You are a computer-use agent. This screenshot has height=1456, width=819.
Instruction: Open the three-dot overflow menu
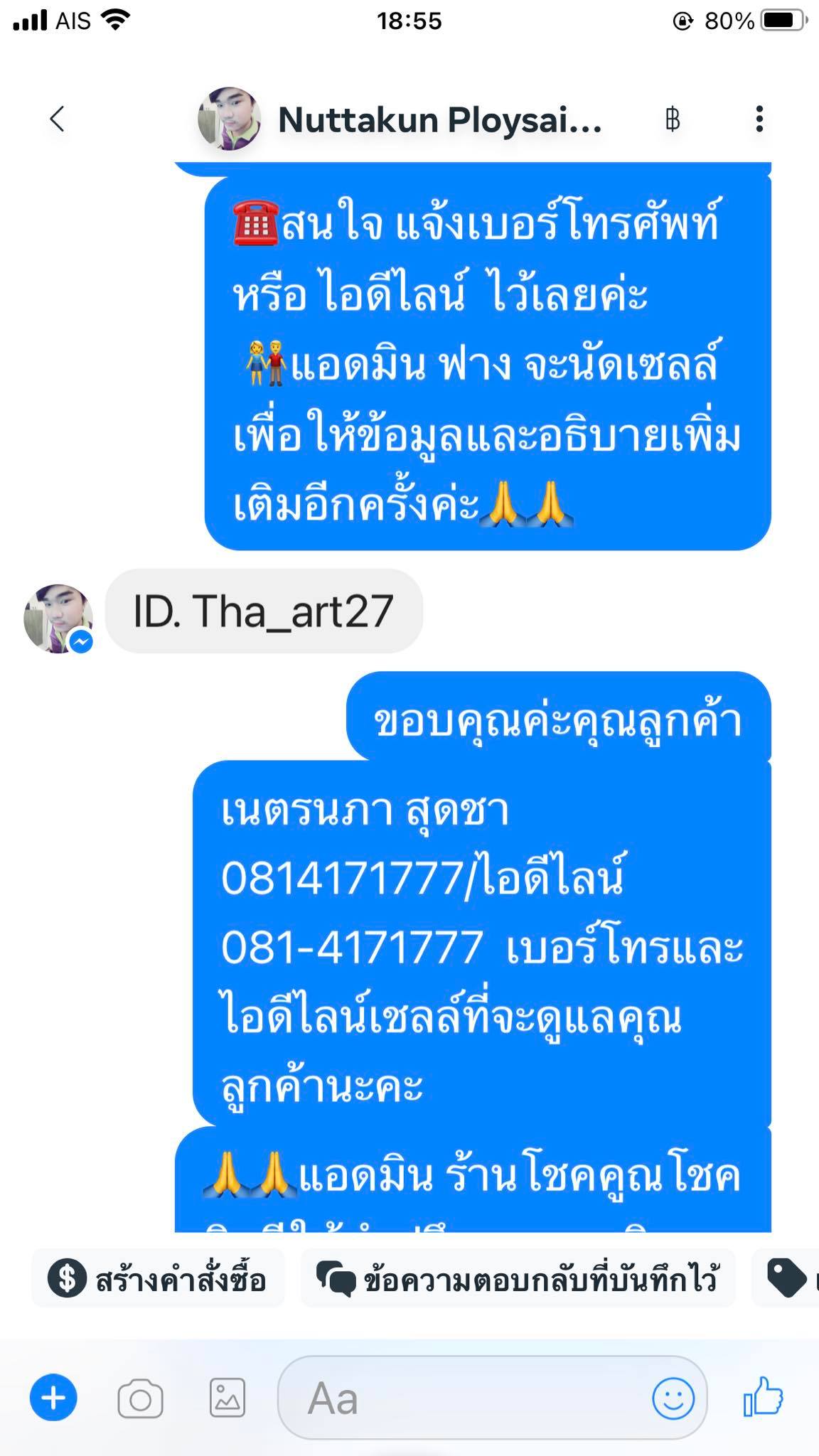(759, 119)
